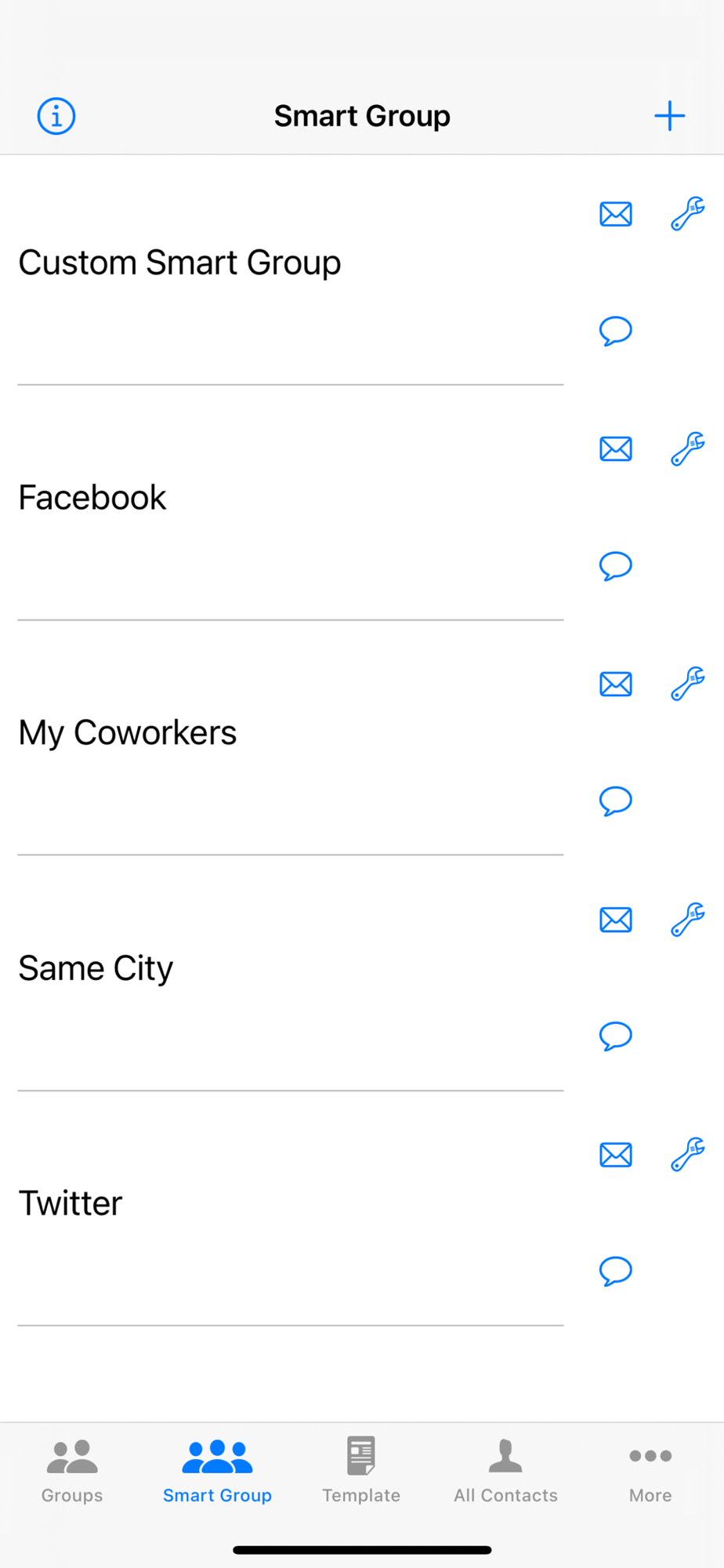Message the Facebook group

(x=616, y=566)
